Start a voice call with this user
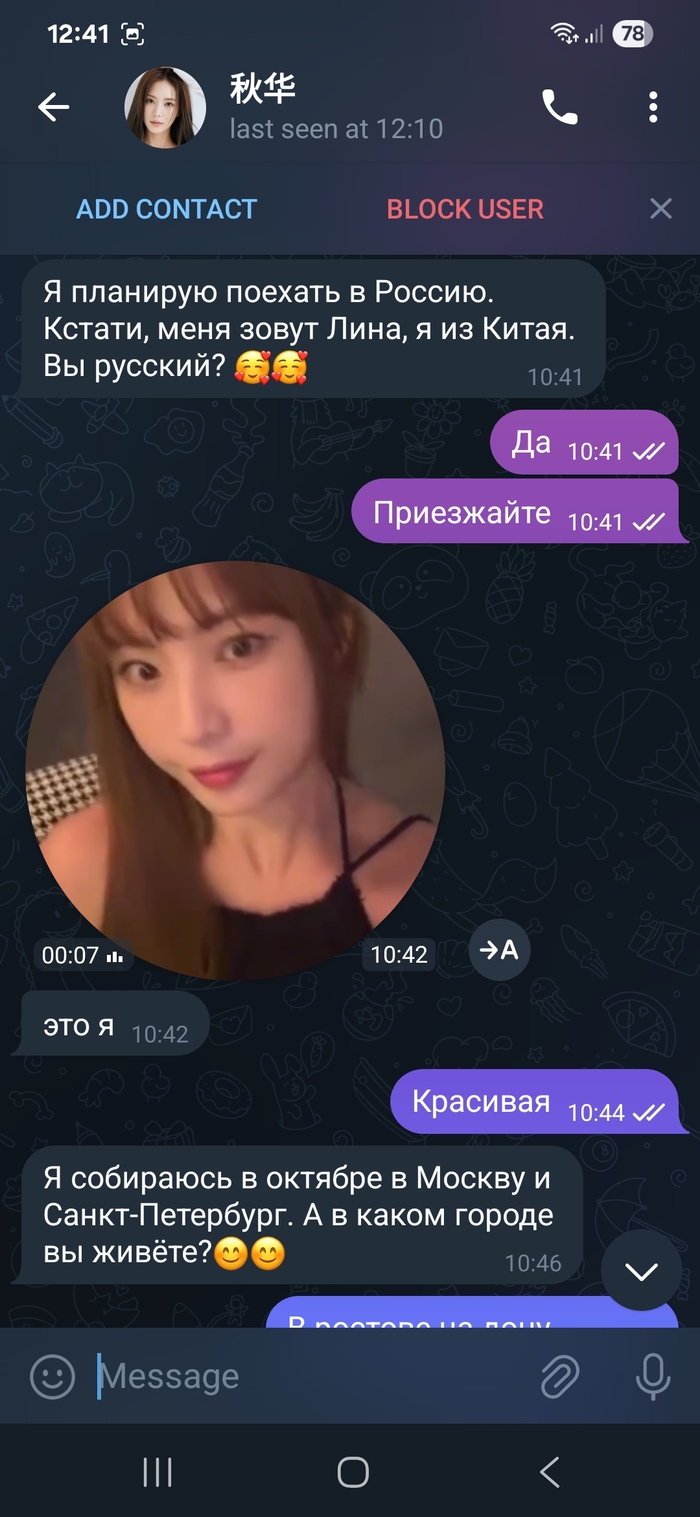The width and height of the screenshot is (700, 1517). [x=560, y=107]
